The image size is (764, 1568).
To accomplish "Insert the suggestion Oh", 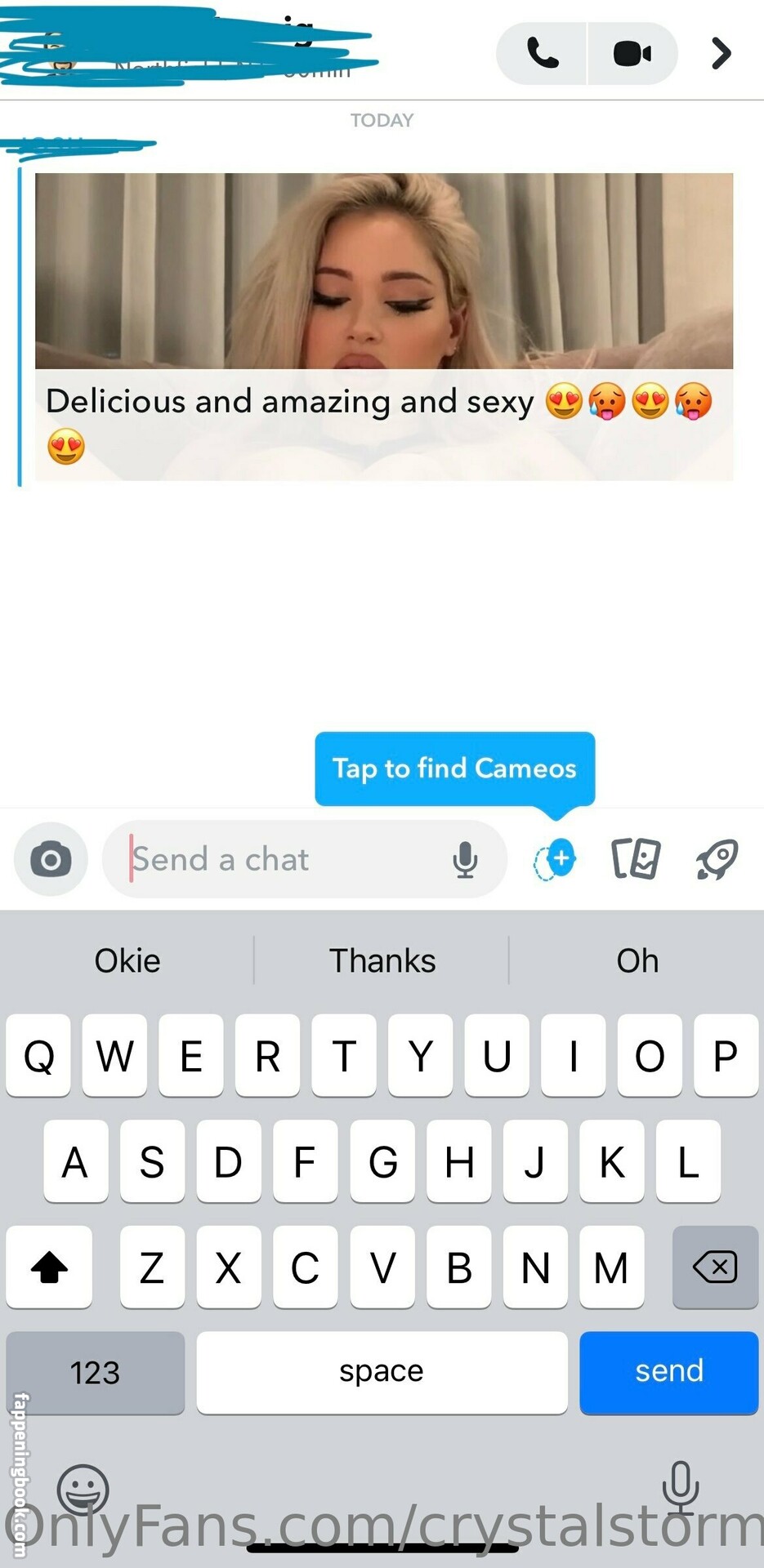I will tap(637, 960).
